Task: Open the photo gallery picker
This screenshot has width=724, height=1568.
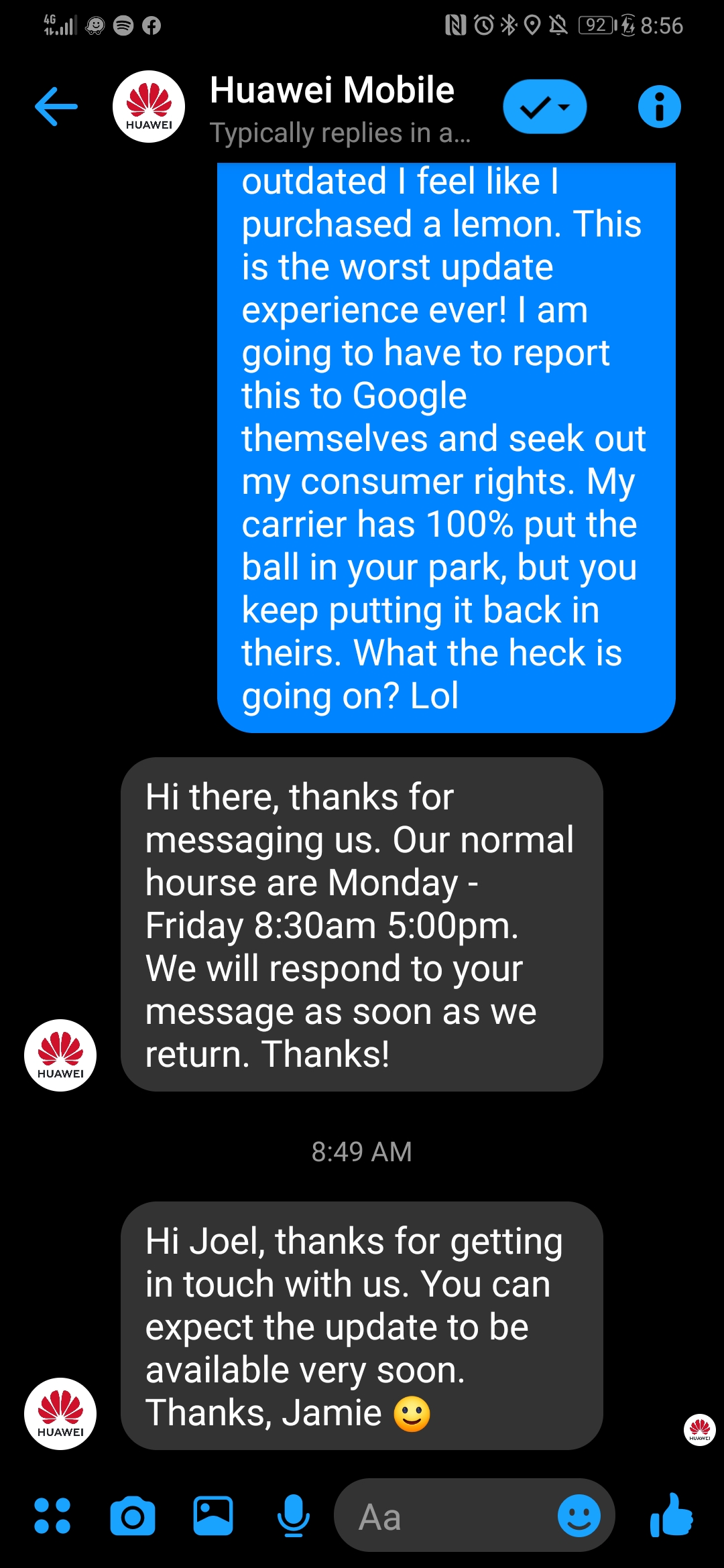Action: point(213,1516)
